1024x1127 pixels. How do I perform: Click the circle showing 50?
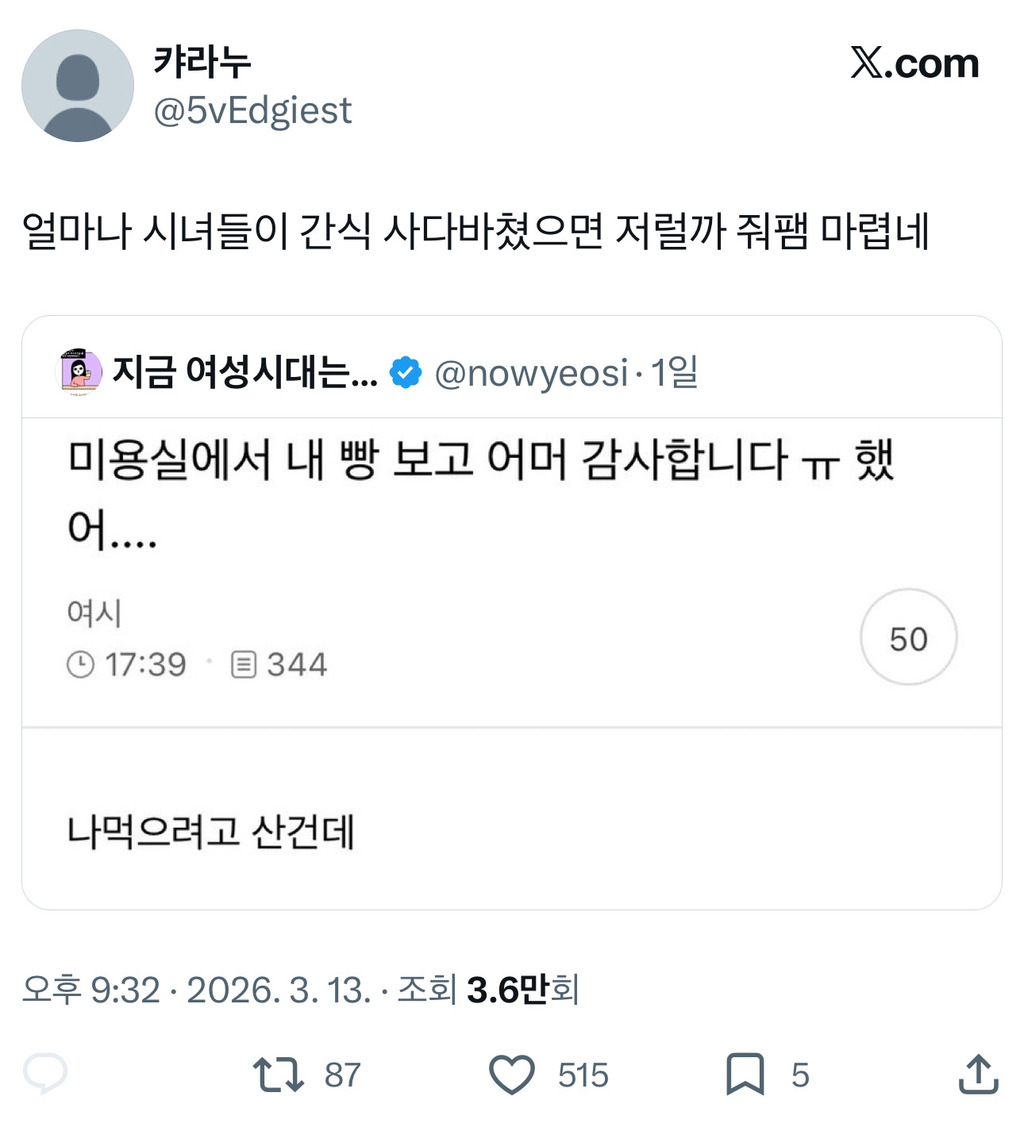[x=908, y=637]
